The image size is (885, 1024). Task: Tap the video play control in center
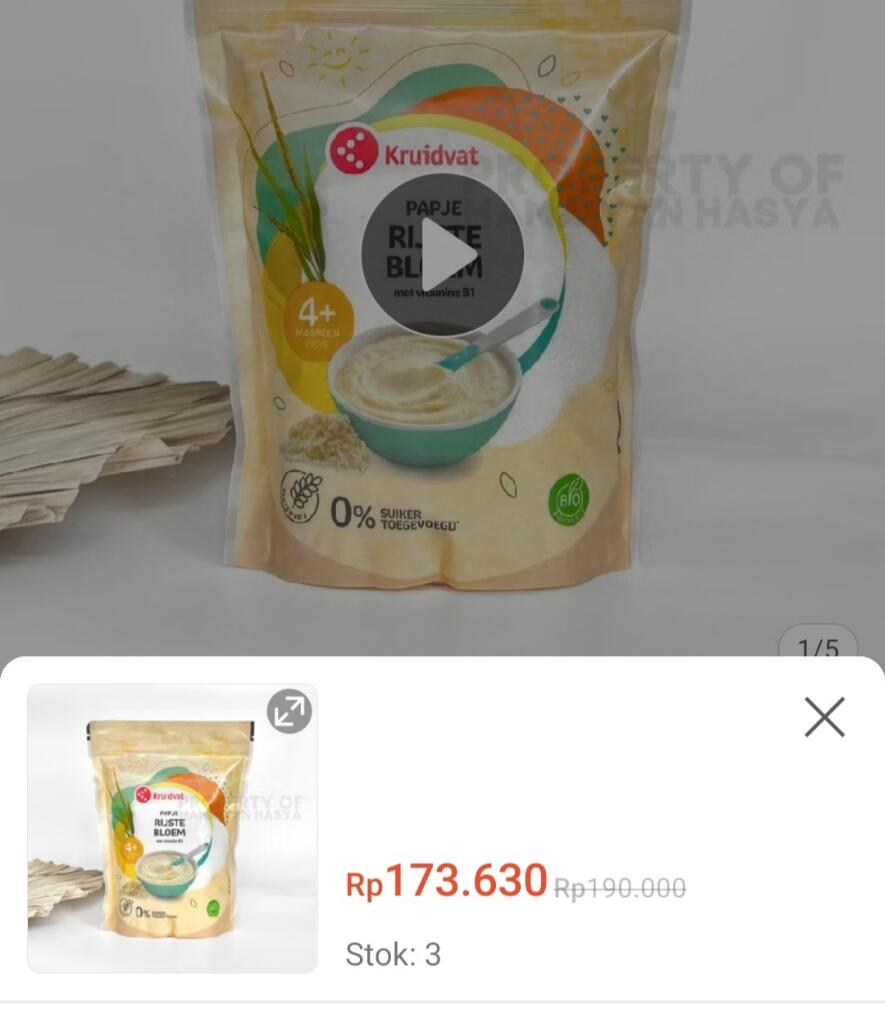(442, 253)
